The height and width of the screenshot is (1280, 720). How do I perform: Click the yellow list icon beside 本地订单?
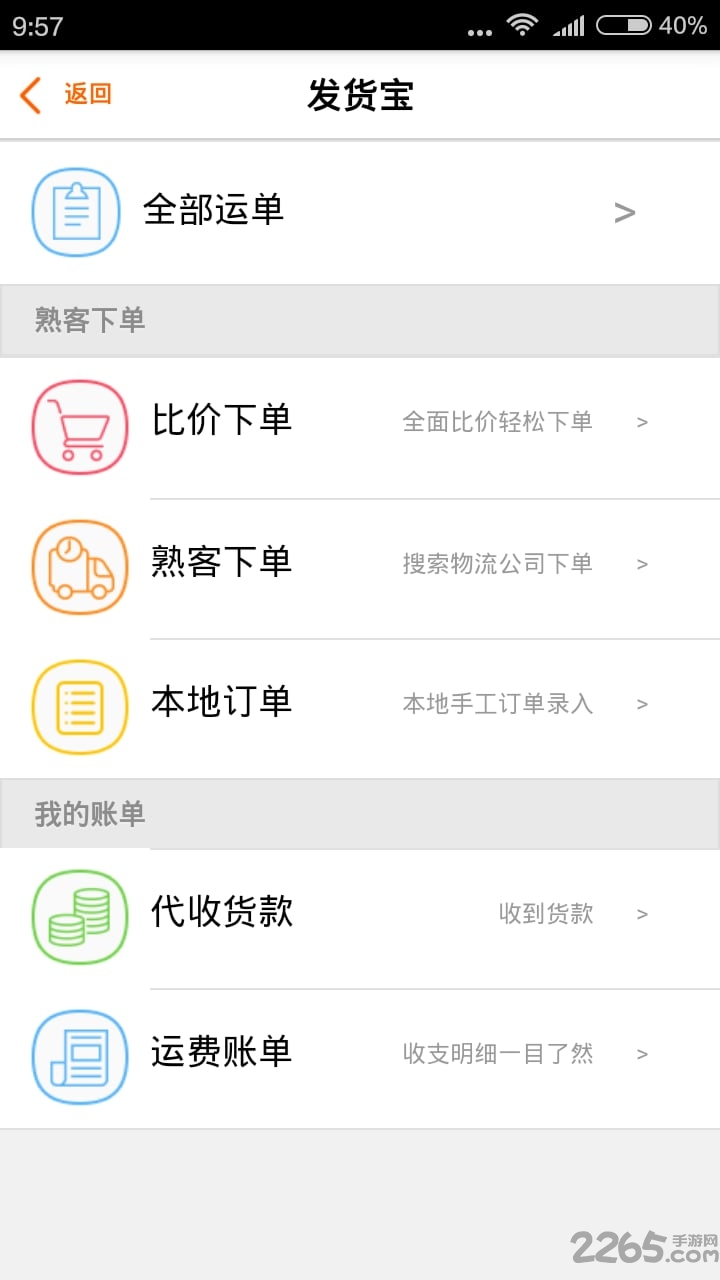coord(80,705)
